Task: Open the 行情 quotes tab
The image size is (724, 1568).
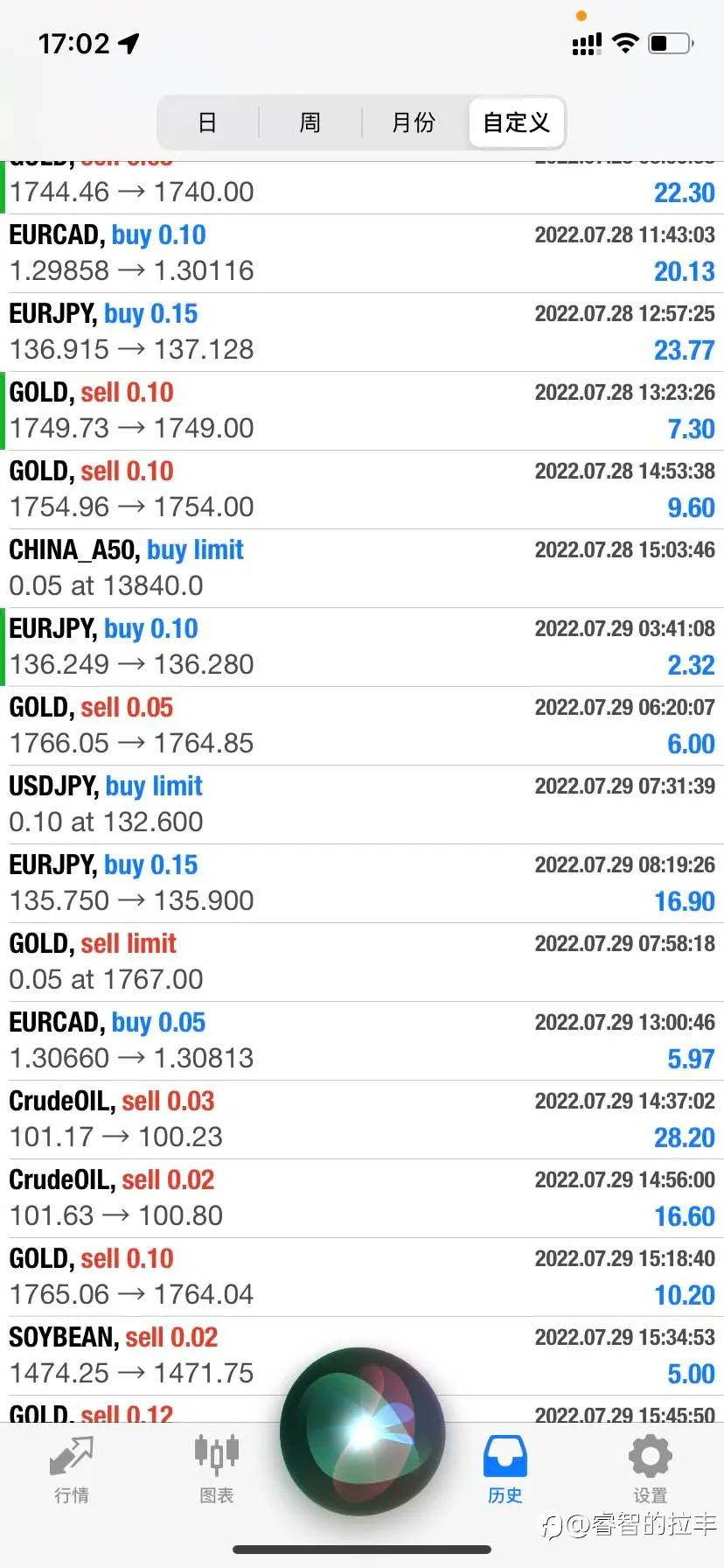Action: click(x=72, y=1470)
